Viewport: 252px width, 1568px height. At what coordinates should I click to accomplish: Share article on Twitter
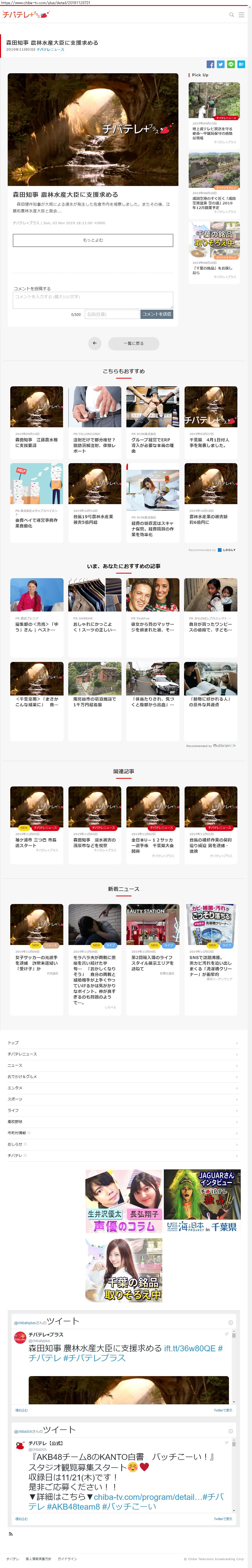click(221, 64)
